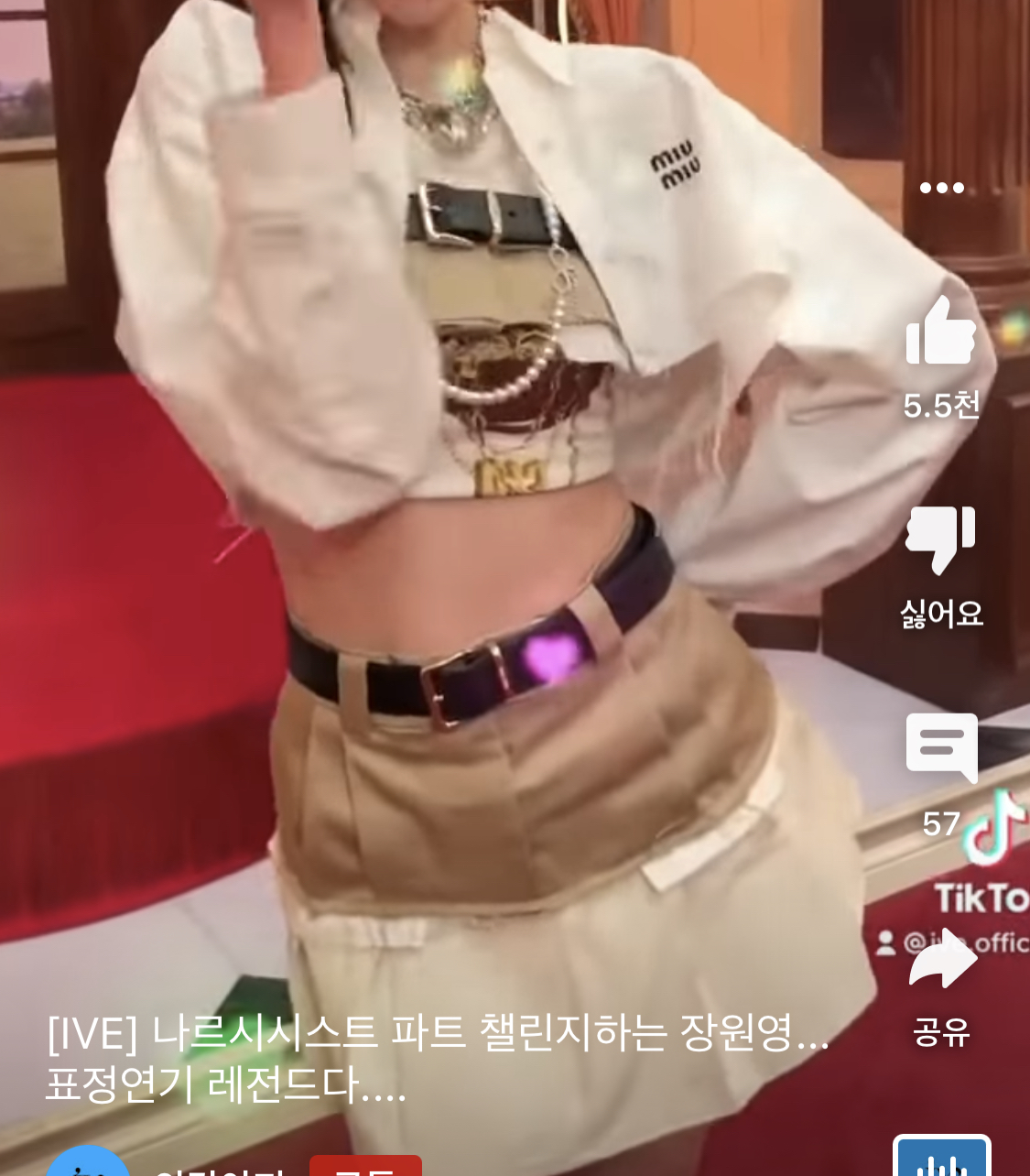This screenshot has height=1176, width=1030.
Task: Open the three-dot more options menu
Action: click(941, 187)
